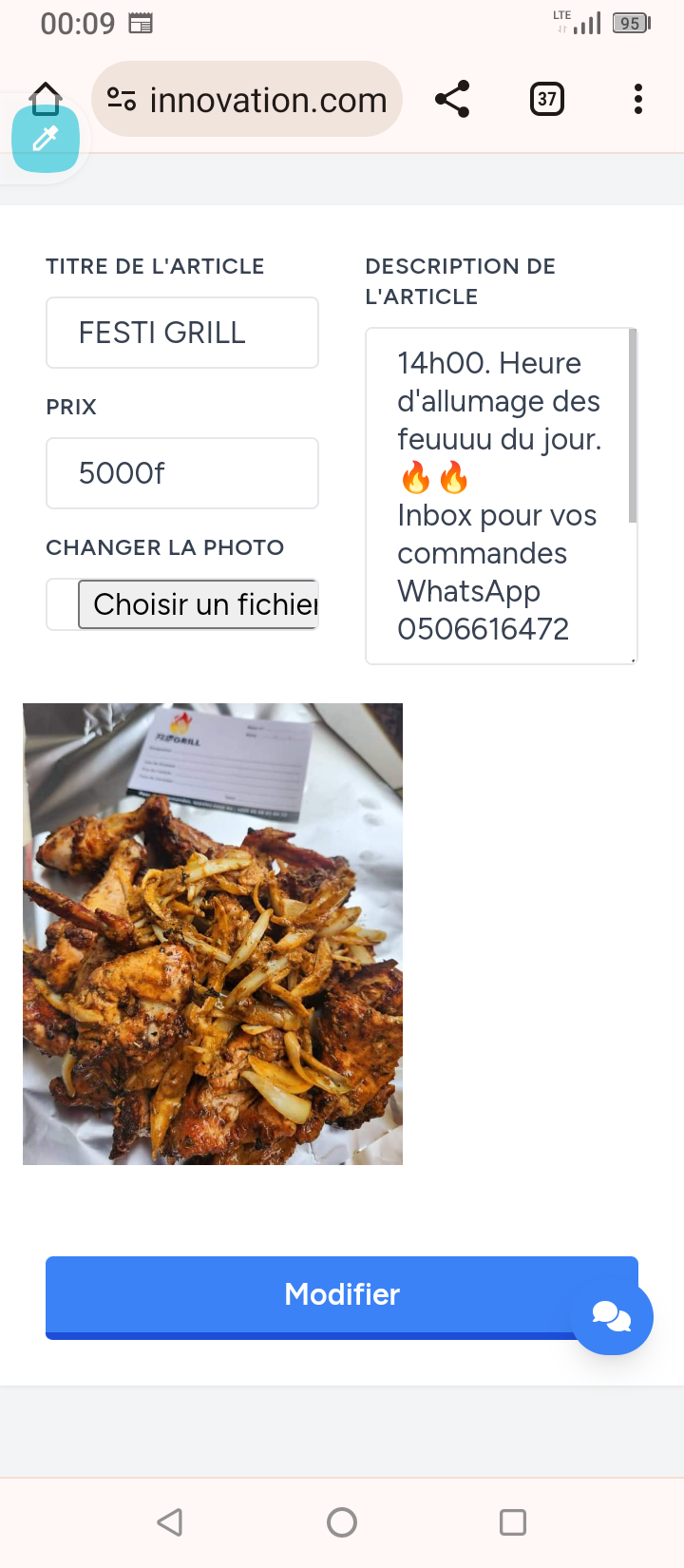Open the three-dot browser menu
Image resolution: width=684 pixels, height=1568 pixels.
click(637, 98)
